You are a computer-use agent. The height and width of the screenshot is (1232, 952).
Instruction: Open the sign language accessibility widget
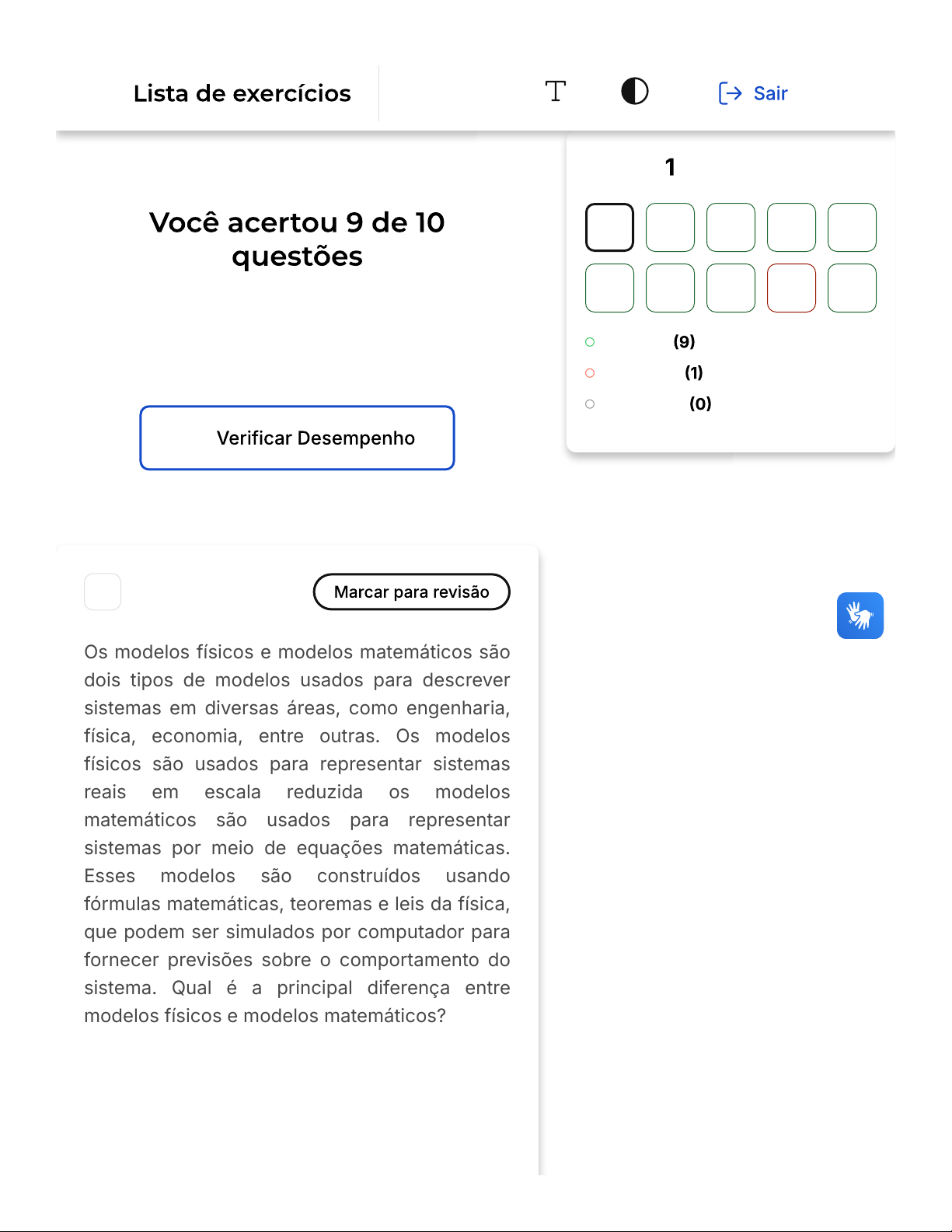(x=860, y=616)
